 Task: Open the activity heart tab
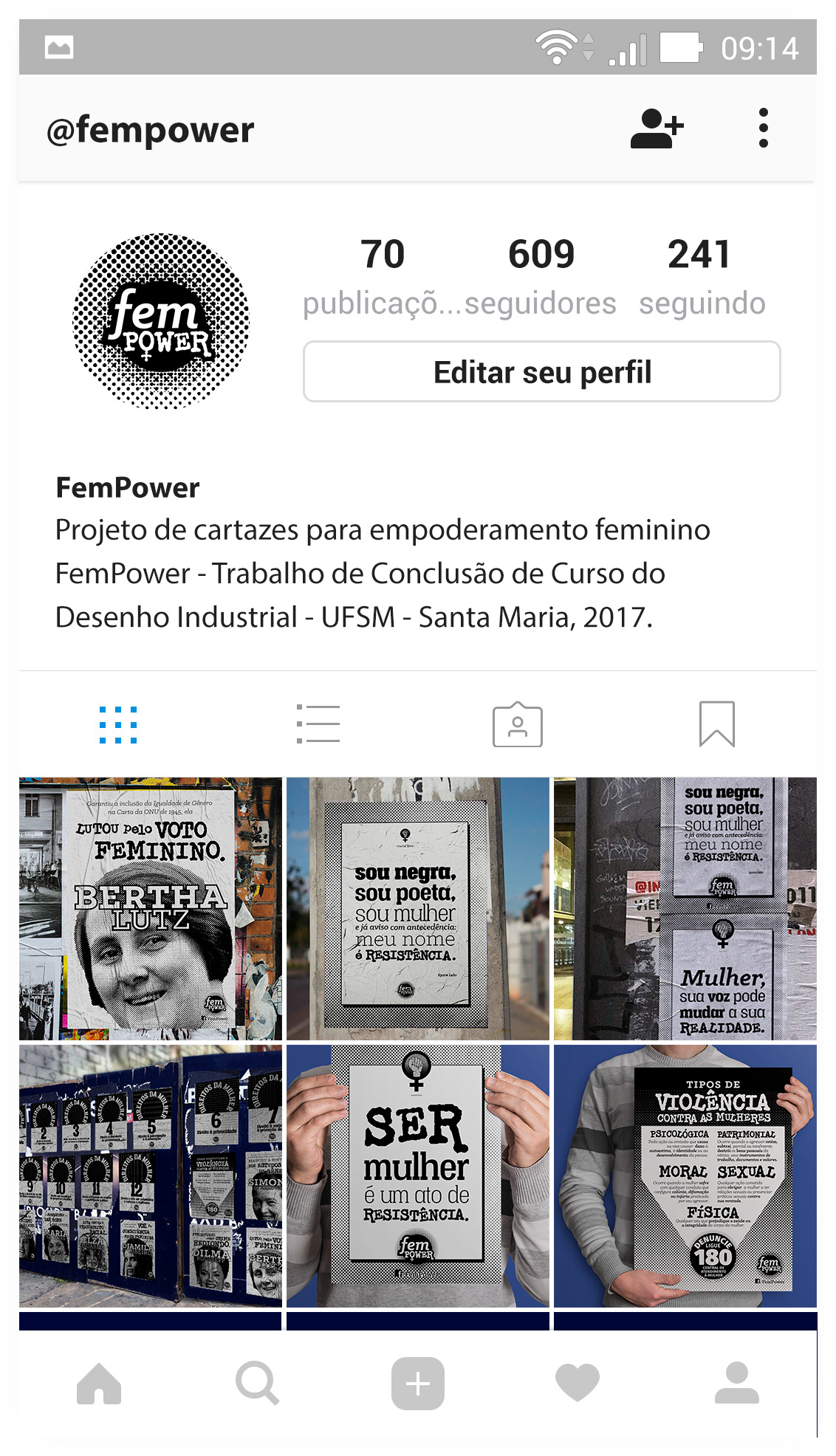(x=577, y=1384)
